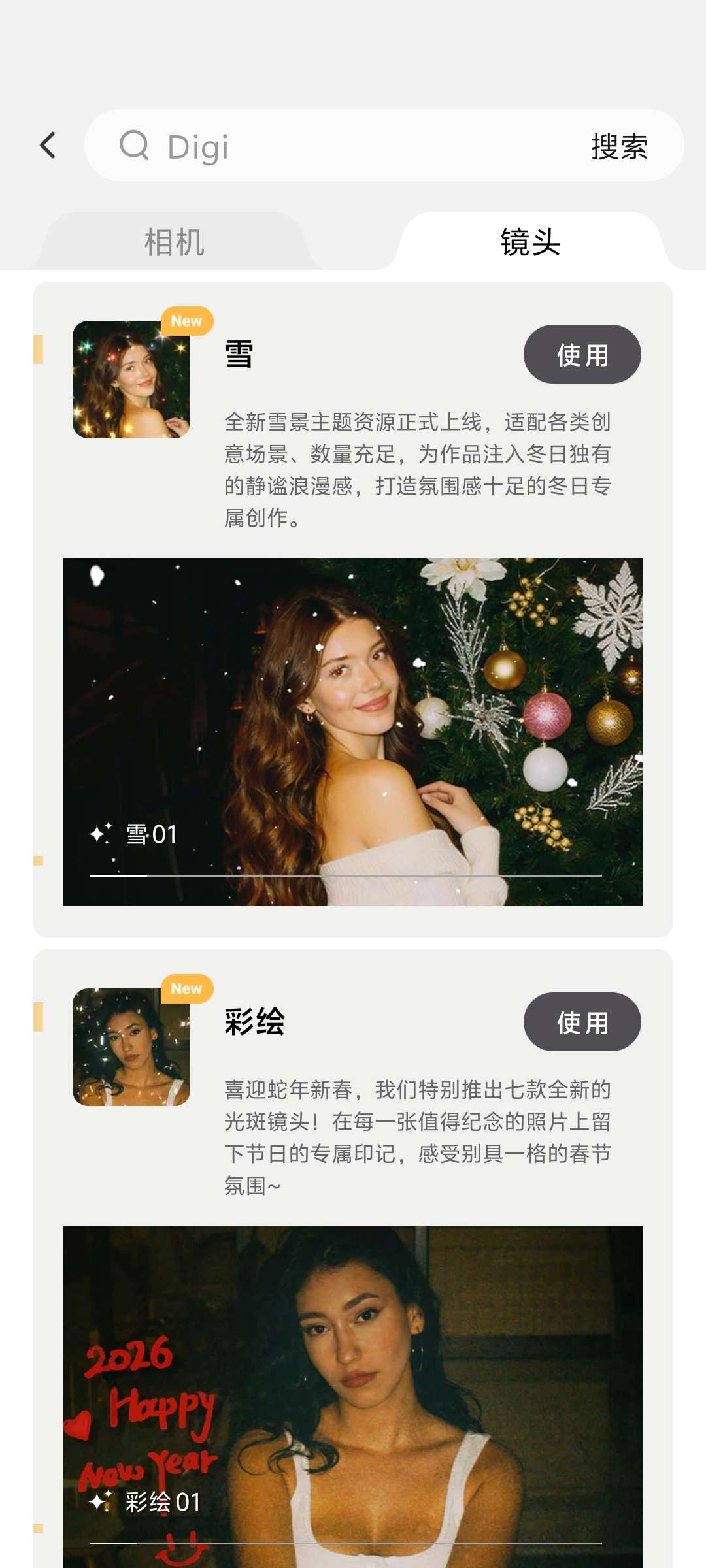Click the 彩绘 01 progress bar
The image size is (706, 1568).
click(x=345, y=1543)
